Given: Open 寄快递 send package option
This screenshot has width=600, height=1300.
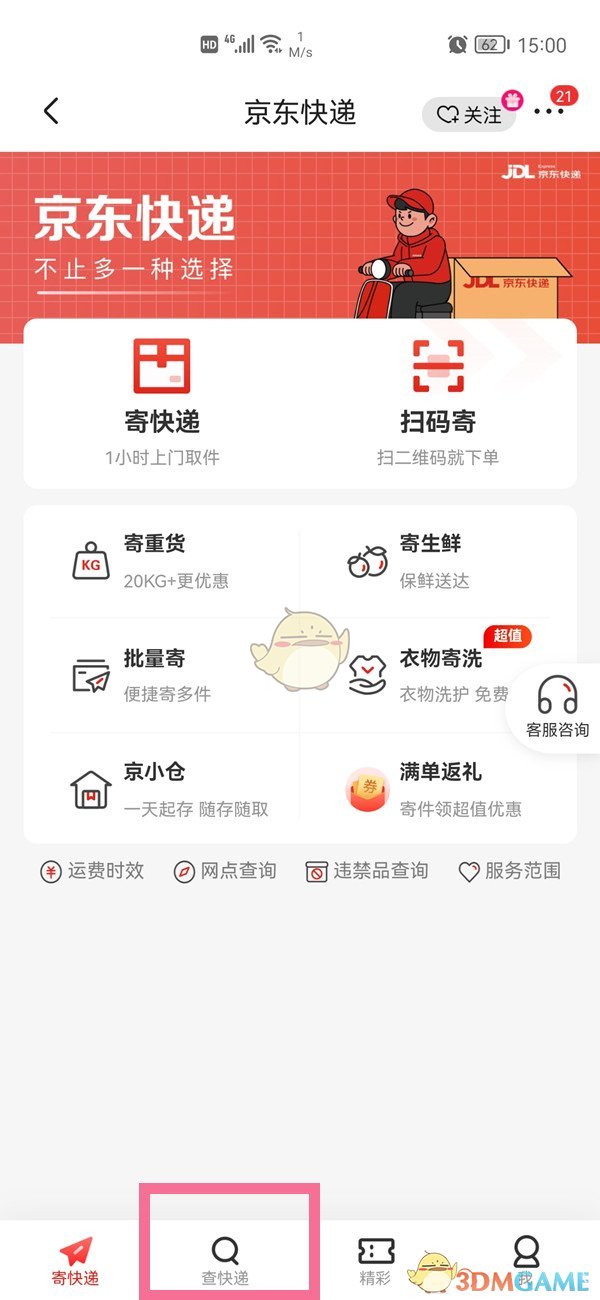Looking at the screenshot, I should tap(162, 402).
